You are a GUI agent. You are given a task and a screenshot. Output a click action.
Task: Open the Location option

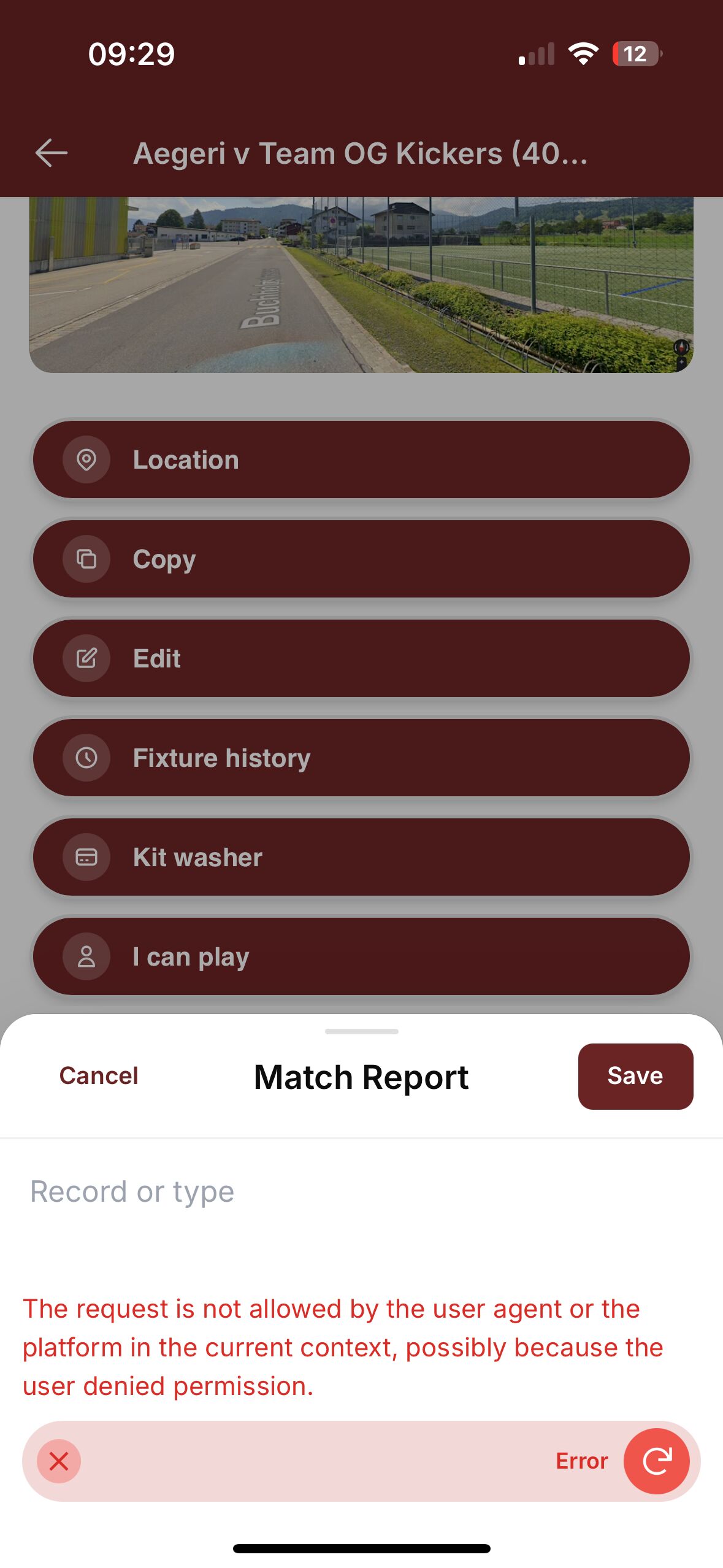pyautogui.click(x=361, y=459)
